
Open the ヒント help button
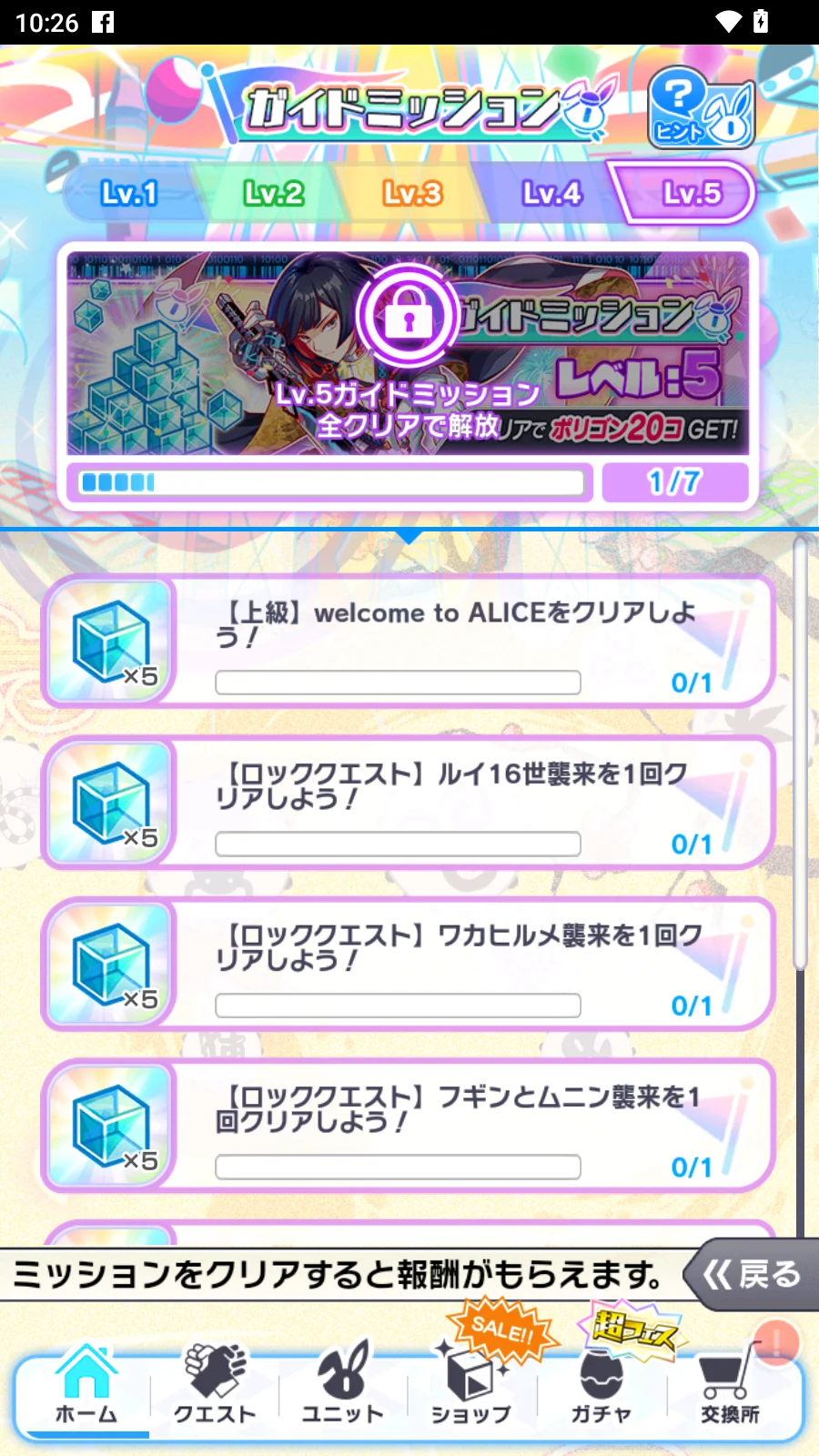(701, 109)
